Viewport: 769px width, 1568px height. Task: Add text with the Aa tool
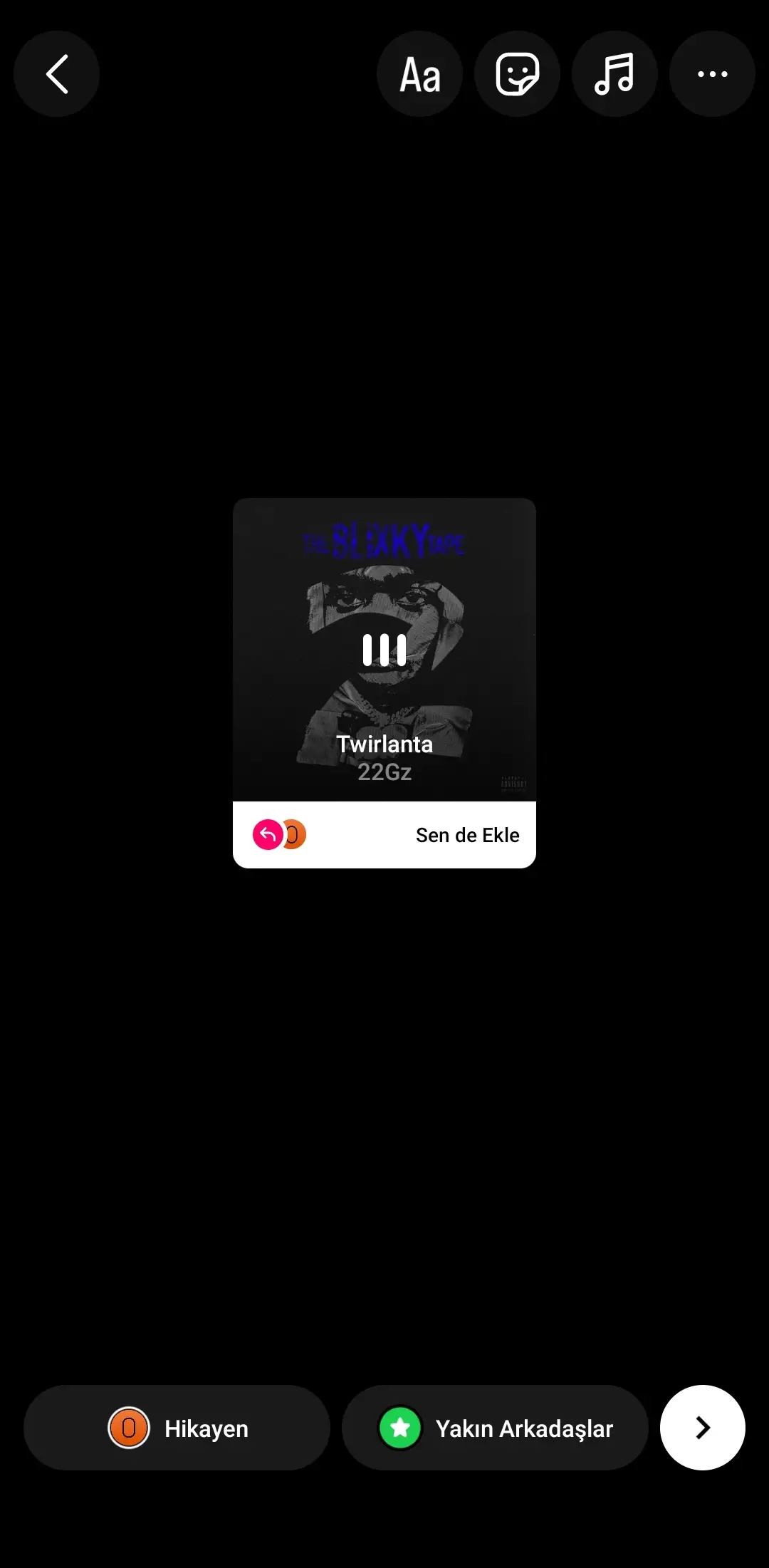coord(420,74)
